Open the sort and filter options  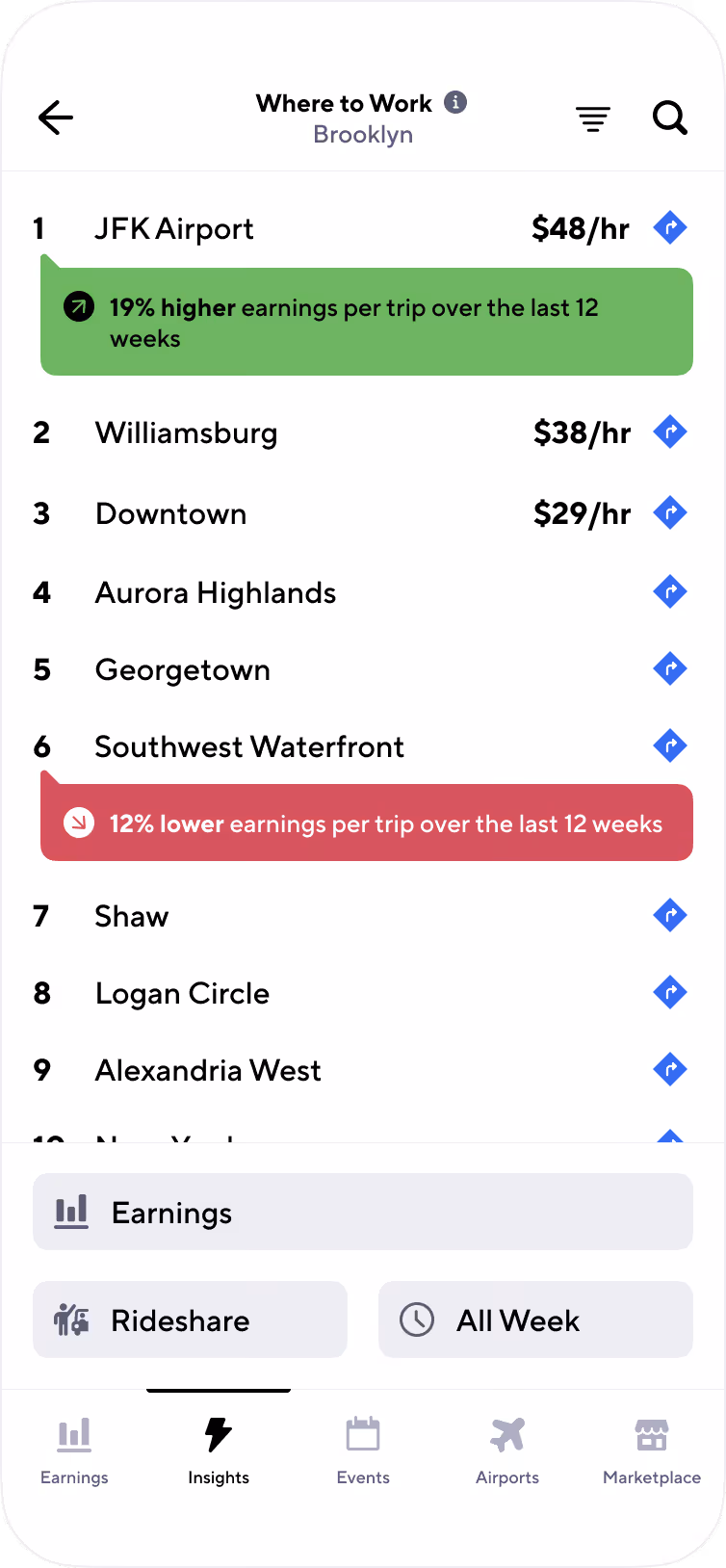(x=593, y=118)
